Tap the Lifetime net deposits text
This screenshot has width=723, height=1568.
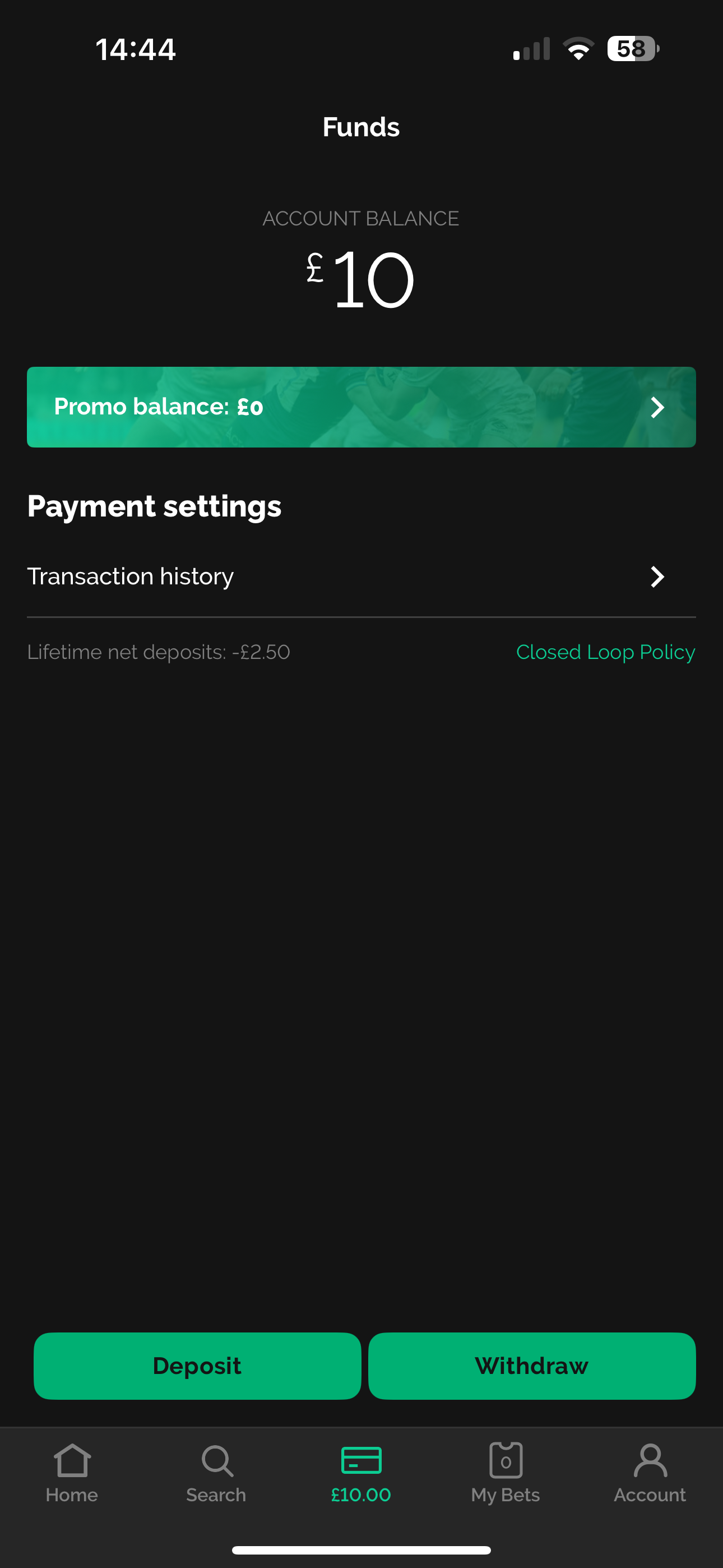(x=159, y=651)
